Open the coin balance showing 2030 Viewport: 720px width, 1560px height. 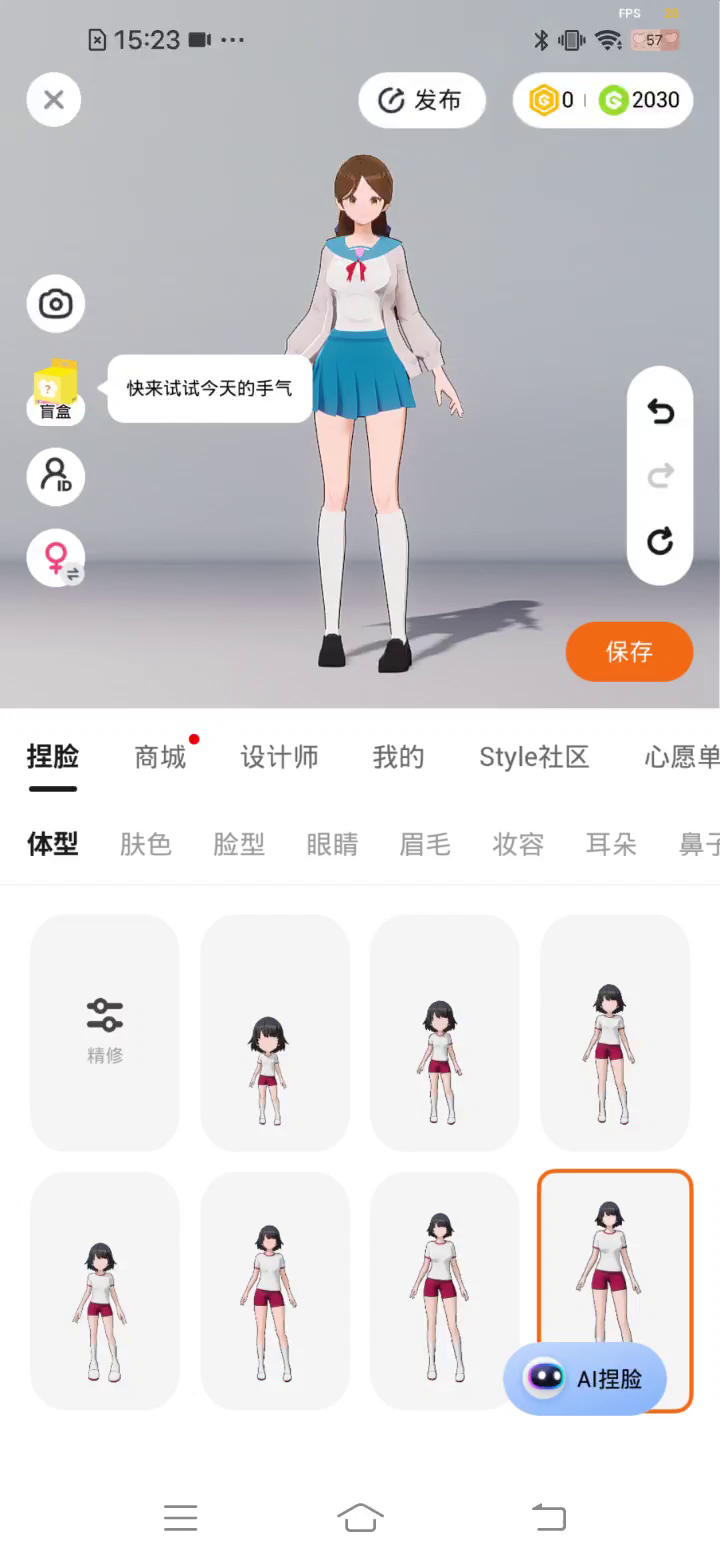point(639,100)
